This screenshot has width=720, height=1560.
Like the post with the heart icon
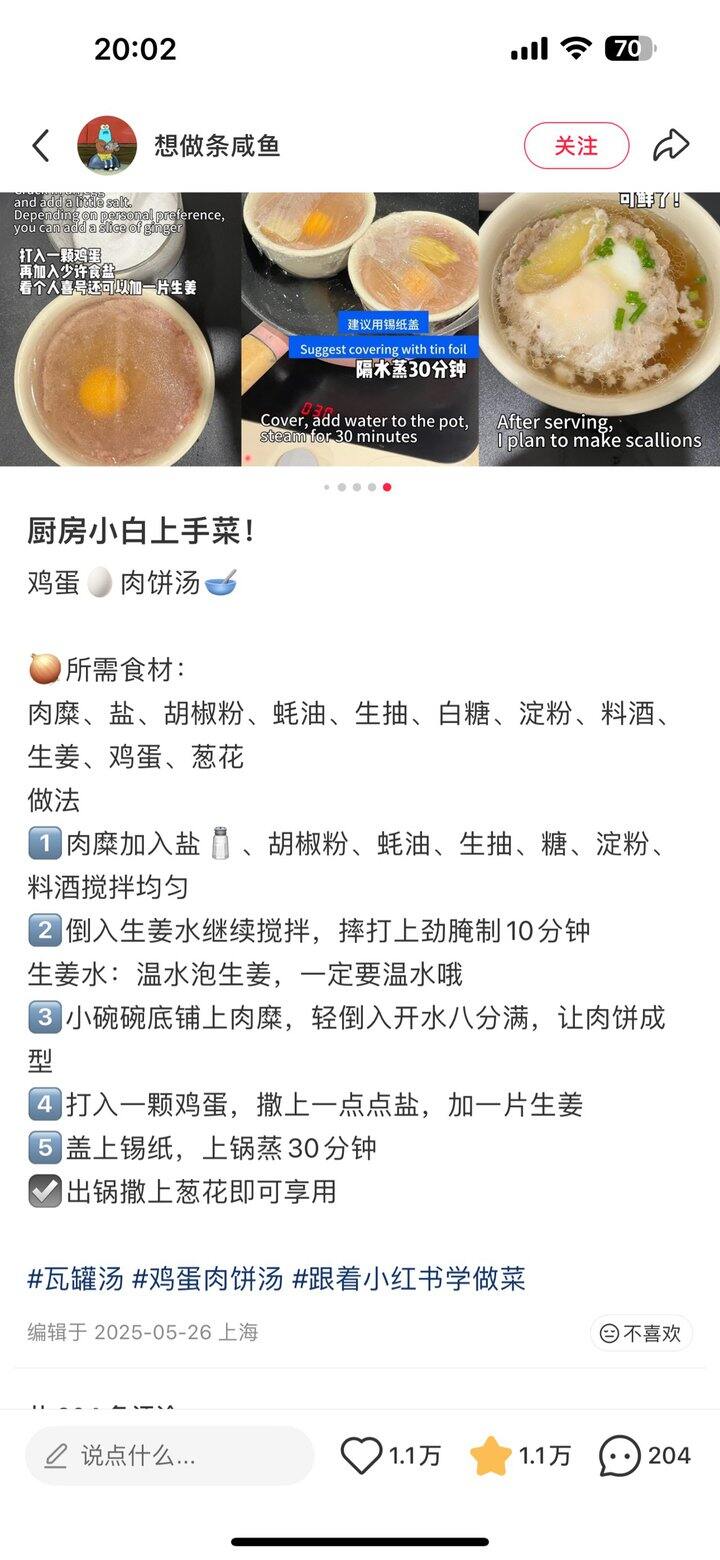click(x=362, y=1456)
